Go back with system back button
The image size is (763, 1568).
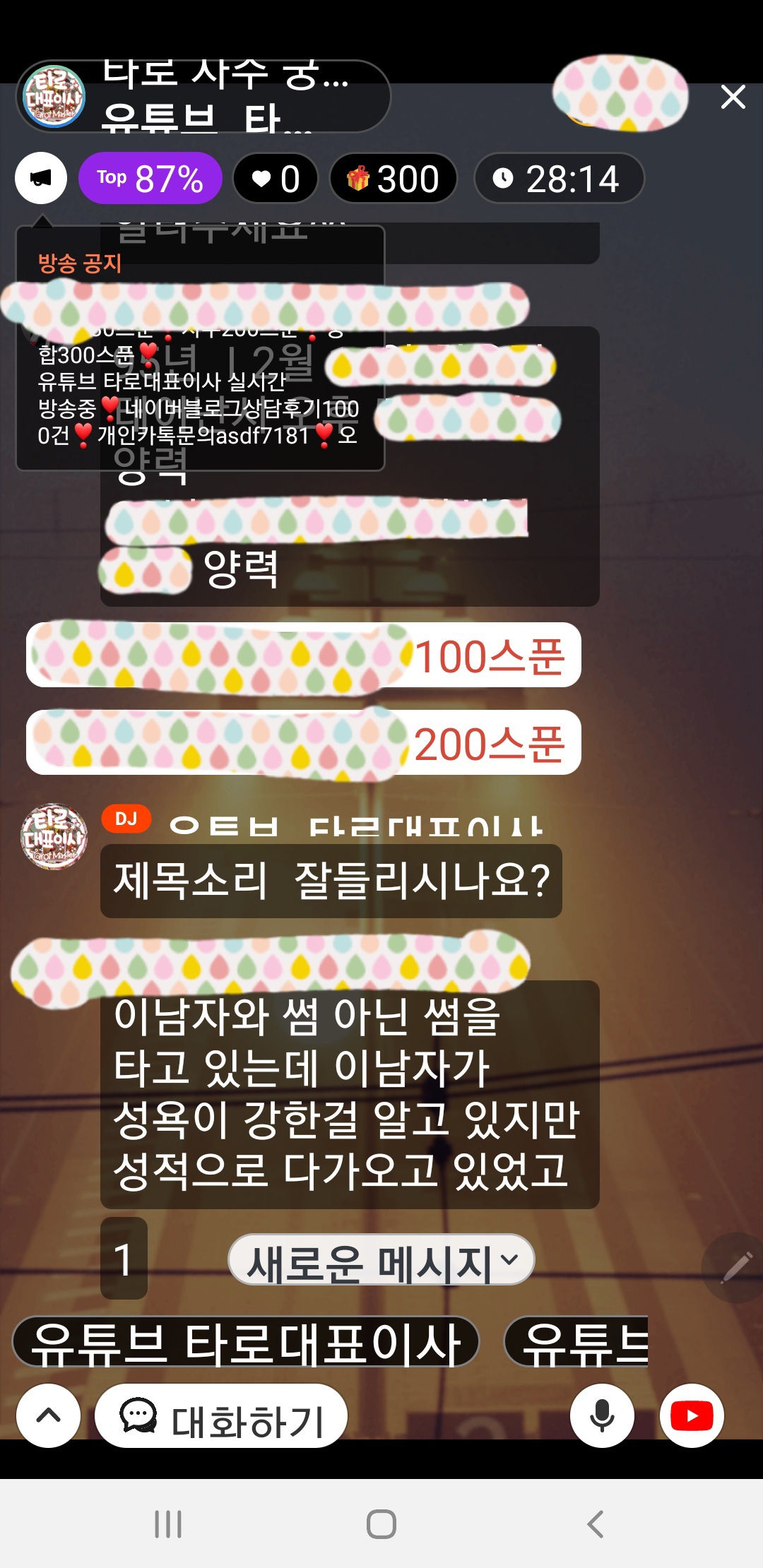[595, 1524]
